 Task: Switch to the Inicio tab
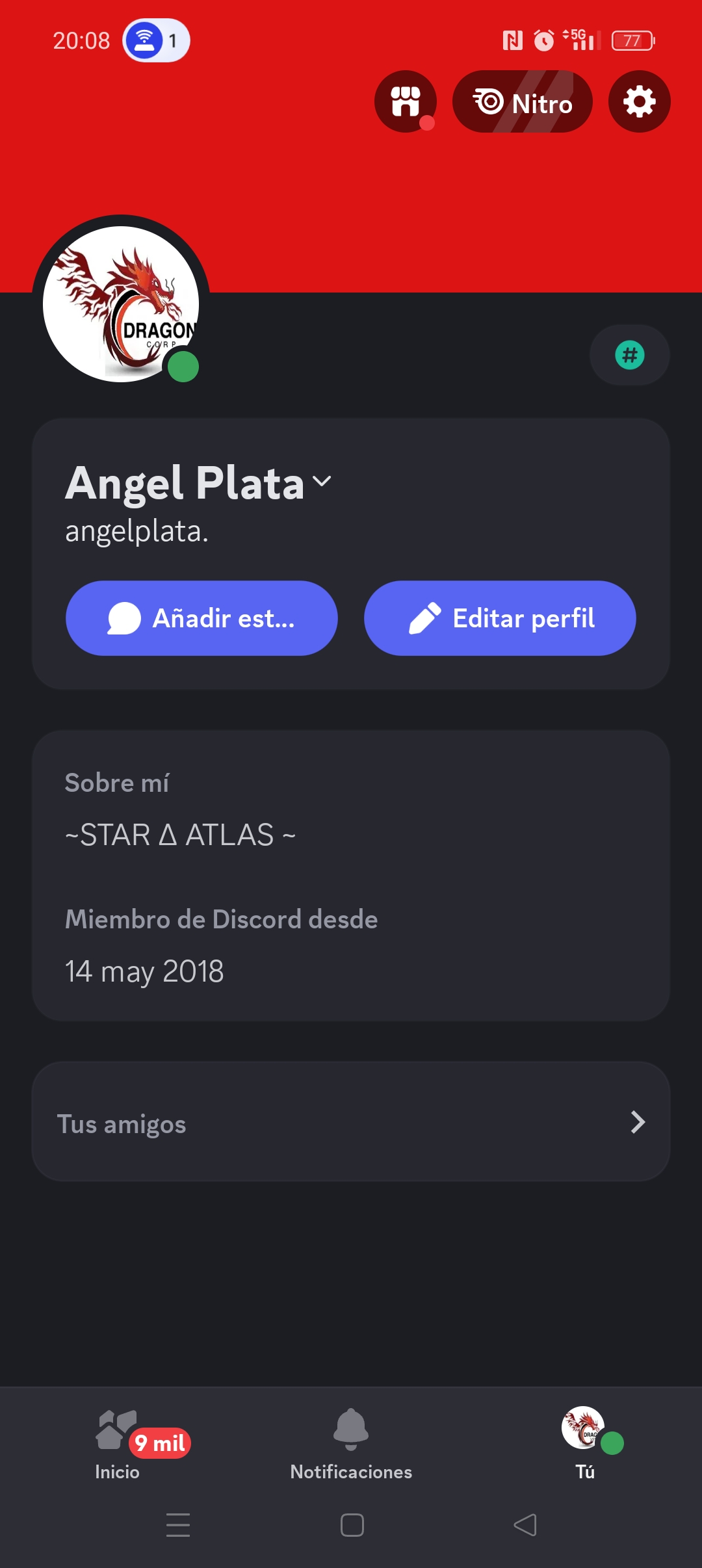coord(118,1443)
